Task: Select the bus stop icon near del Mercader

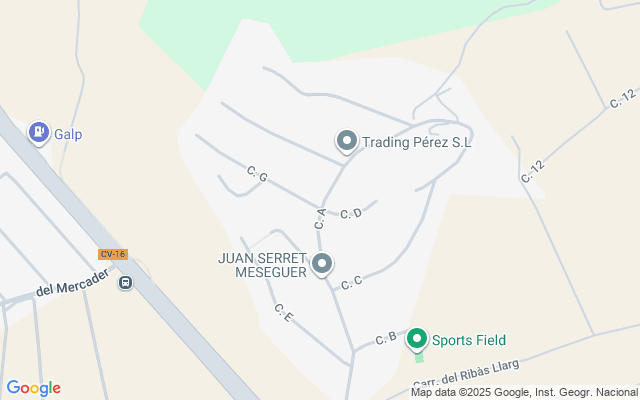Action: (125, 283)
